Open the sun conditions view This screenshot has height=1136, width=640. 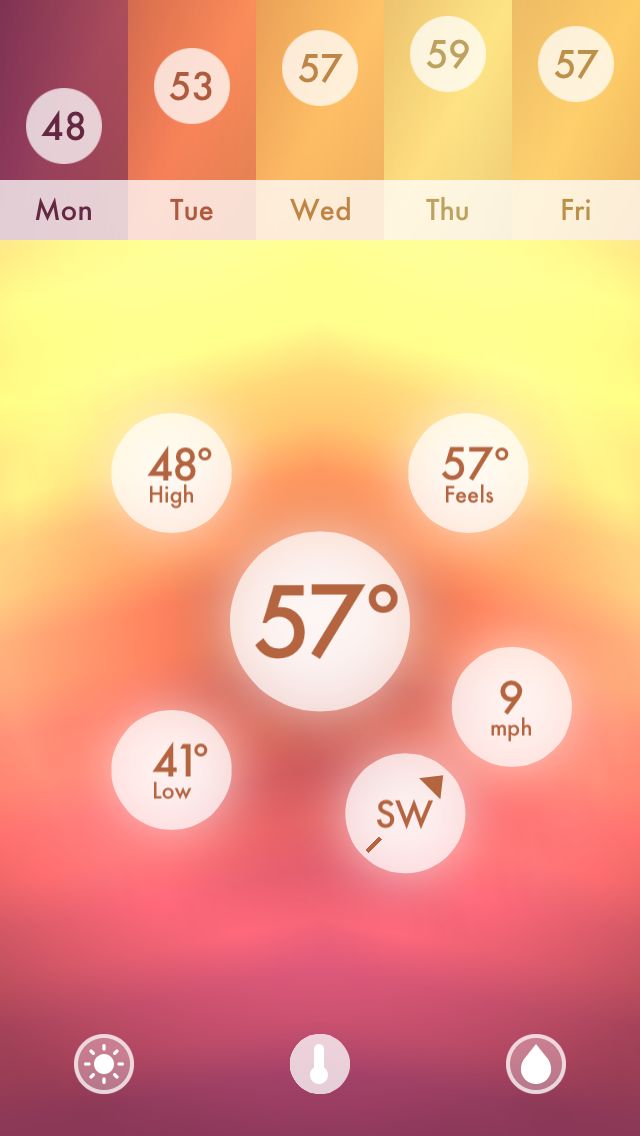[x=104, y=1064]
